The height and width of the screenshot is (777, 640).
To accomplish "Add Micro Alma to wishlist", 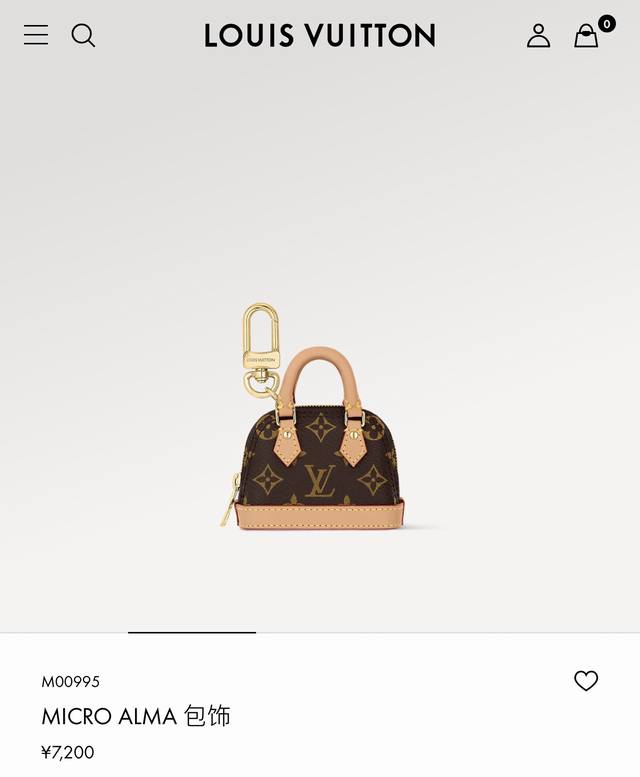I will (x=586, y=681).
